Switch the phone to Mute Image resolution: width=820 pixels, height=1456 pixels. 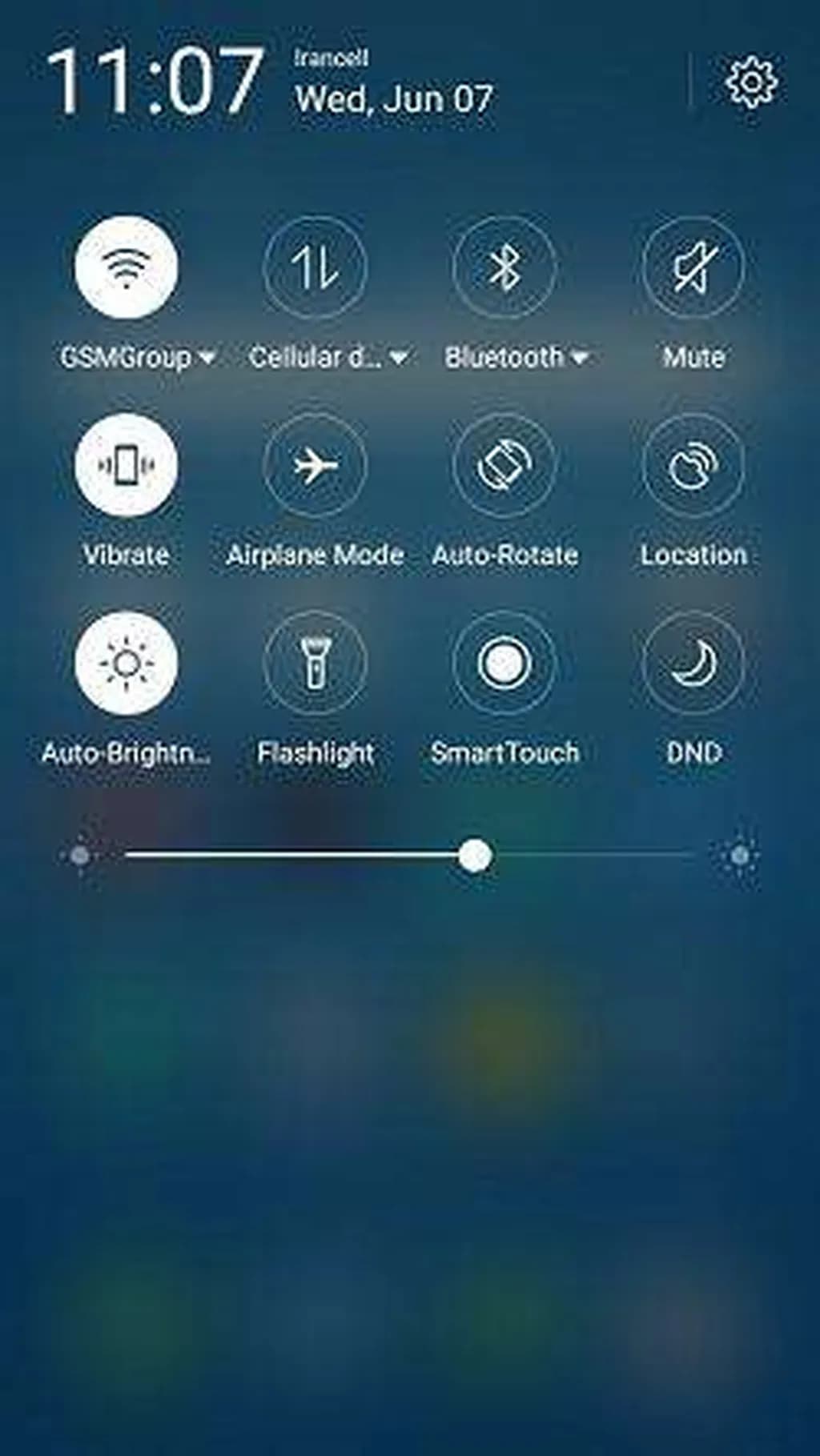[x=693, y=267]
